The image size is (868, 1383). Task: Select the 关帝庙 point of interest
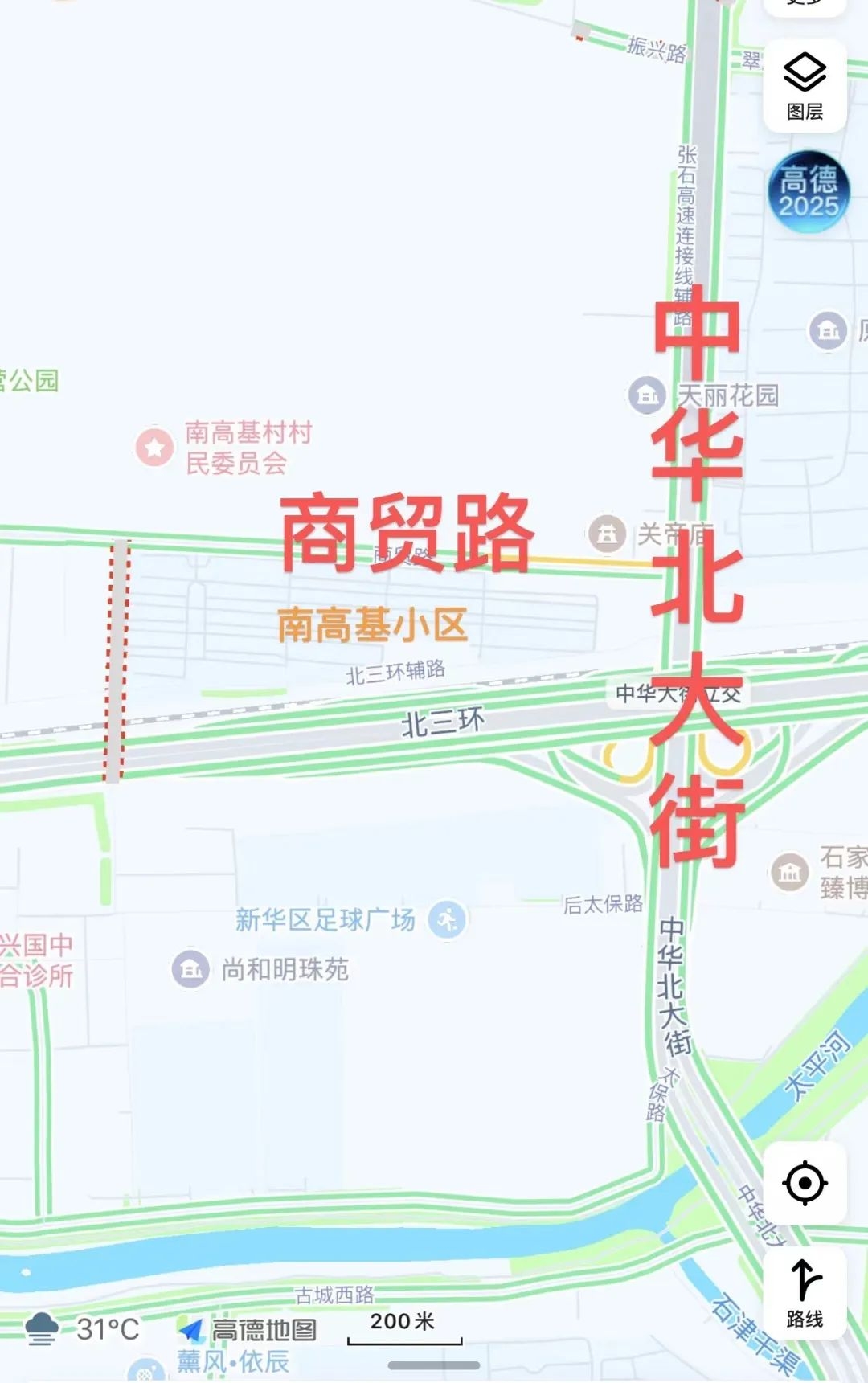[608, 534]
